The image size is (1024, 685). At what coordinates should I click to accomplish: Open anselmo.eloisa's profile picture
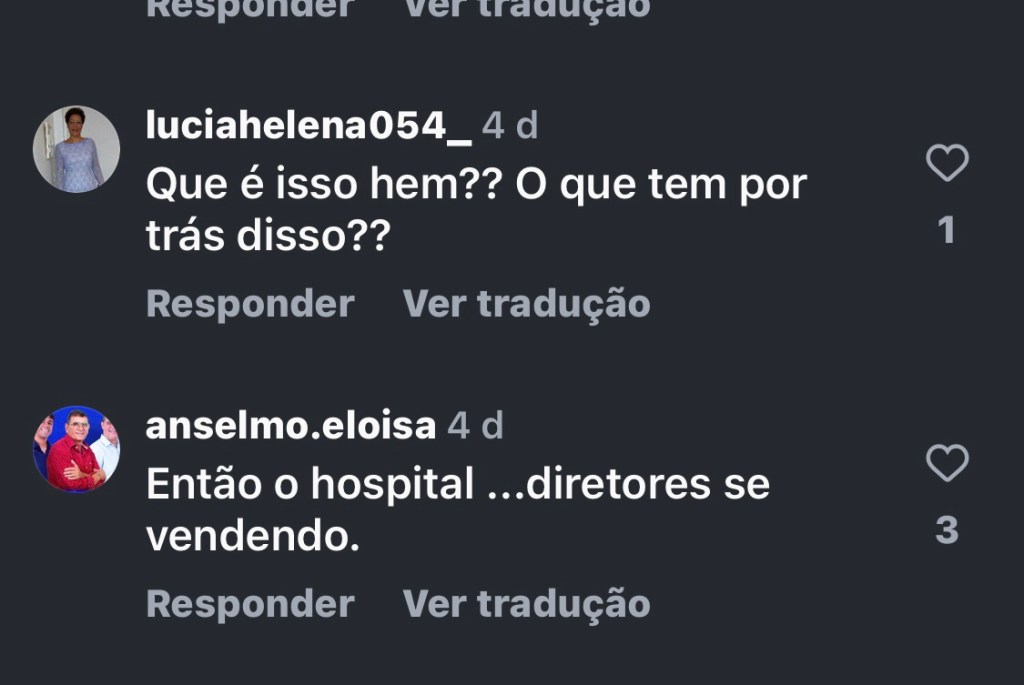click(77, 449)
